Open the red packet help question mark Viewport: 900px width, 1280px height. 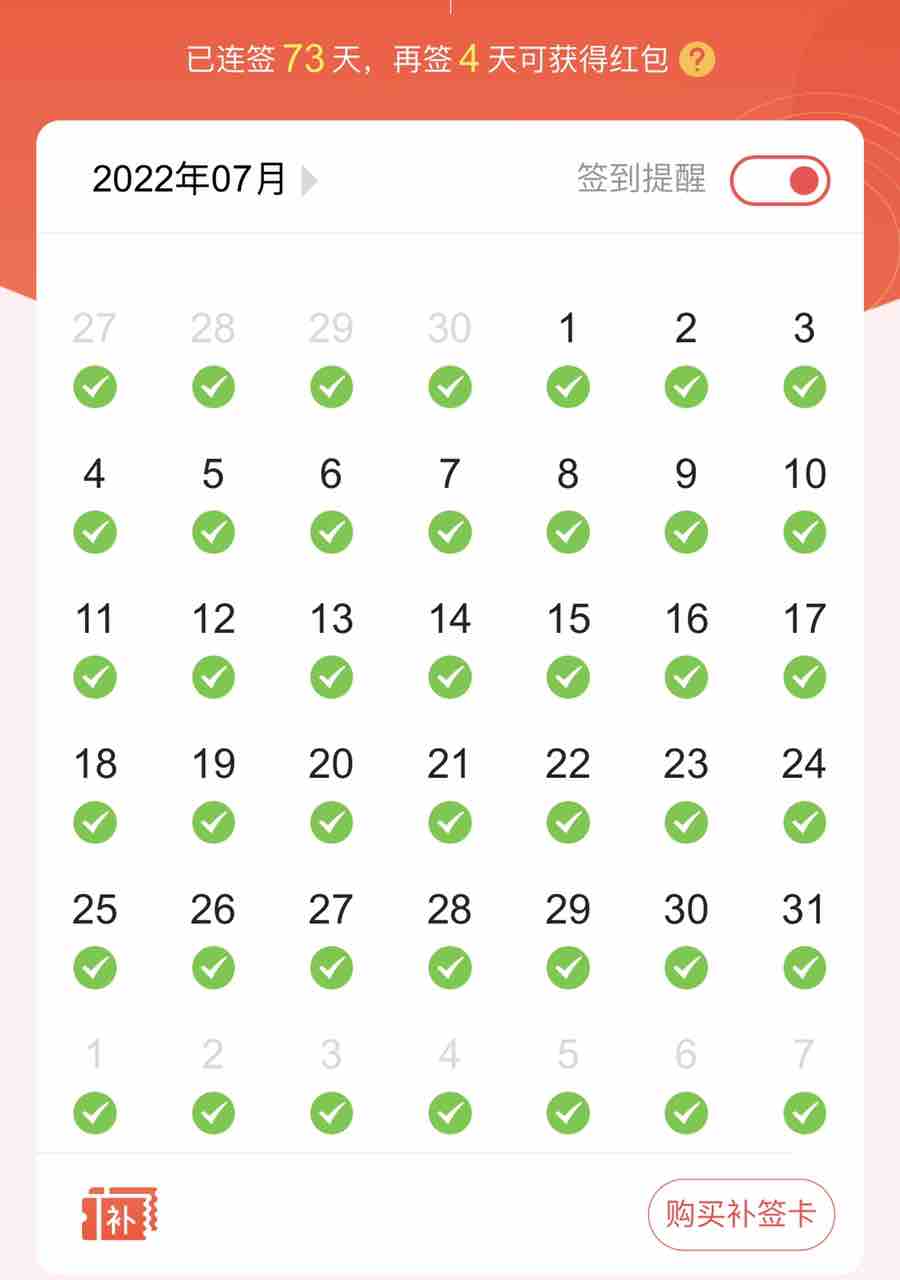click(697, 60)
